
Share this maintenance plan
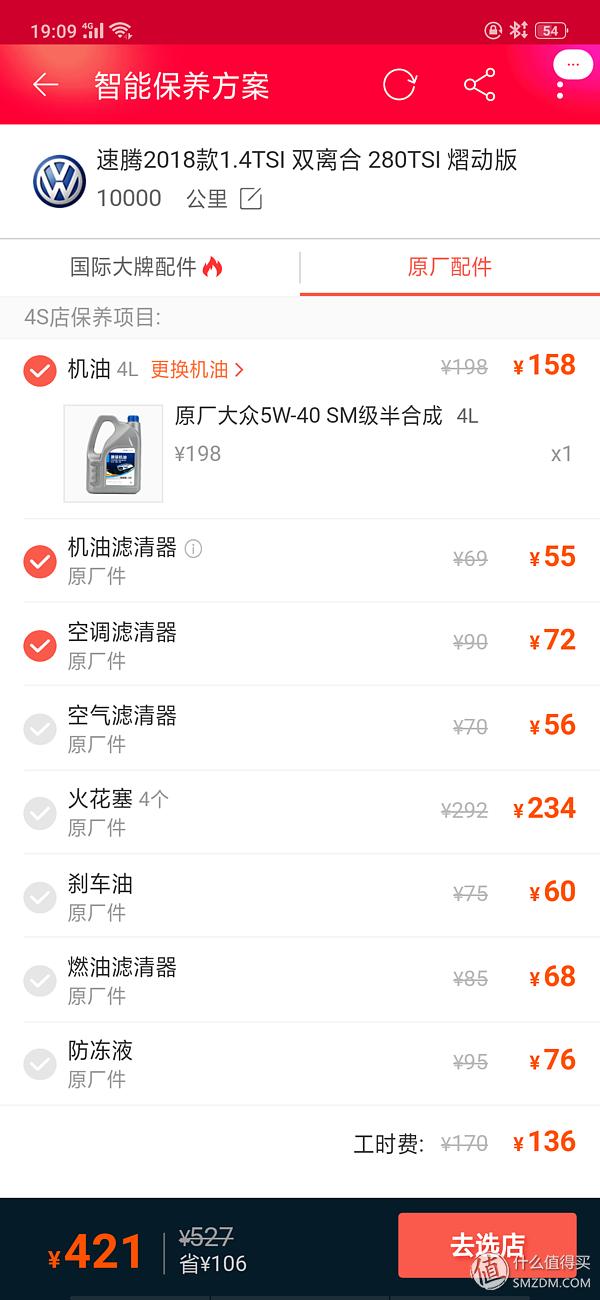coord(480,85)
